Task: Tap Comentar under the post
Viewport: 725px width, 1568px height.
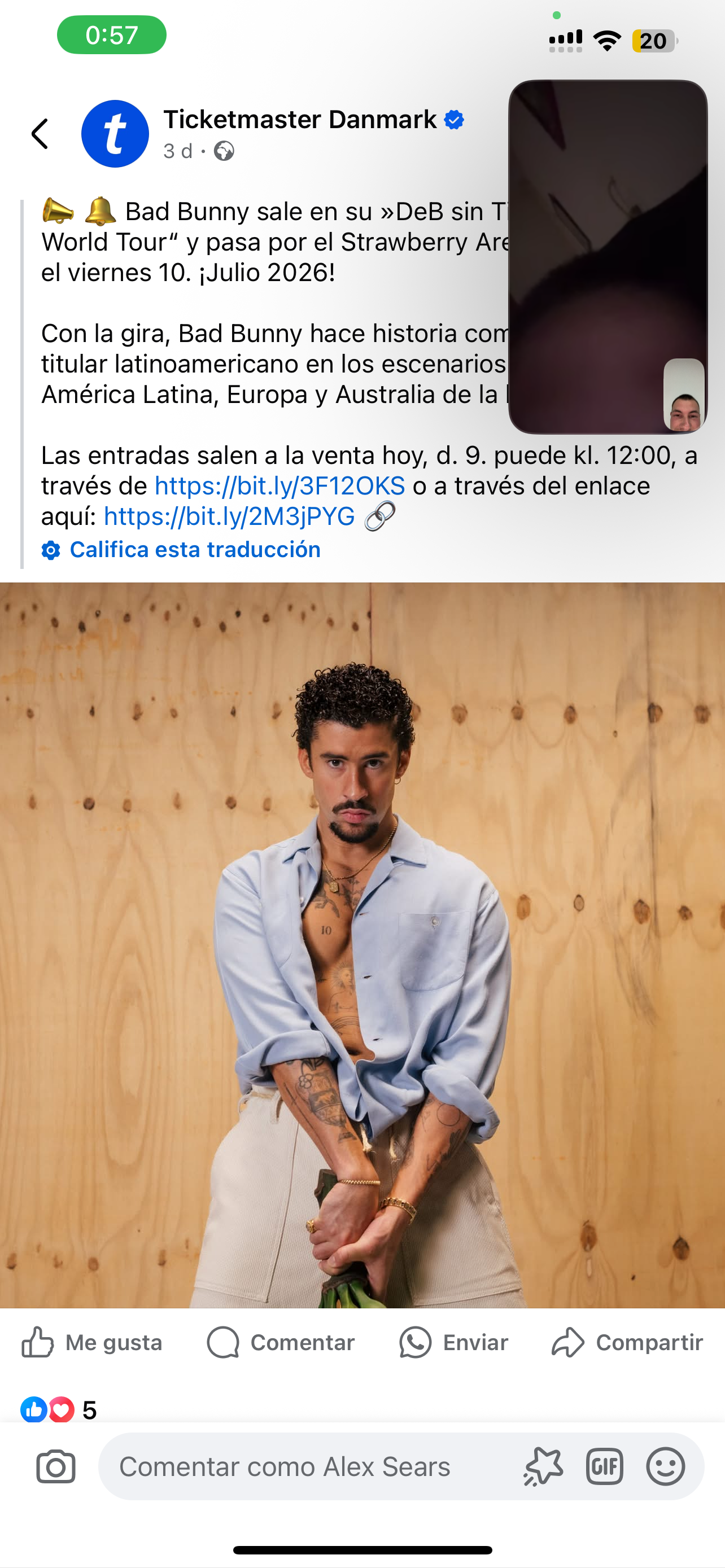Action: click(x=281, y=1342)
